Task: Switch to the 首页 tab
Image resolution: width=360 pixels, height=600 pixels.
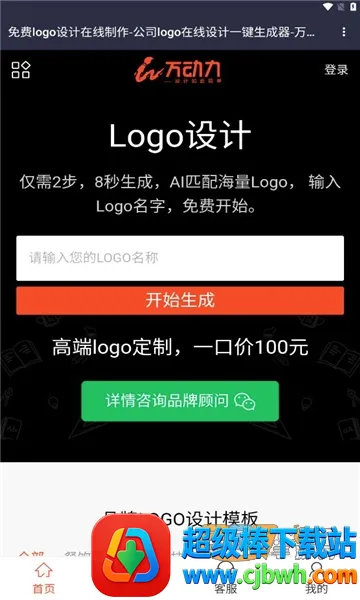Action: (x=44, y=578)
